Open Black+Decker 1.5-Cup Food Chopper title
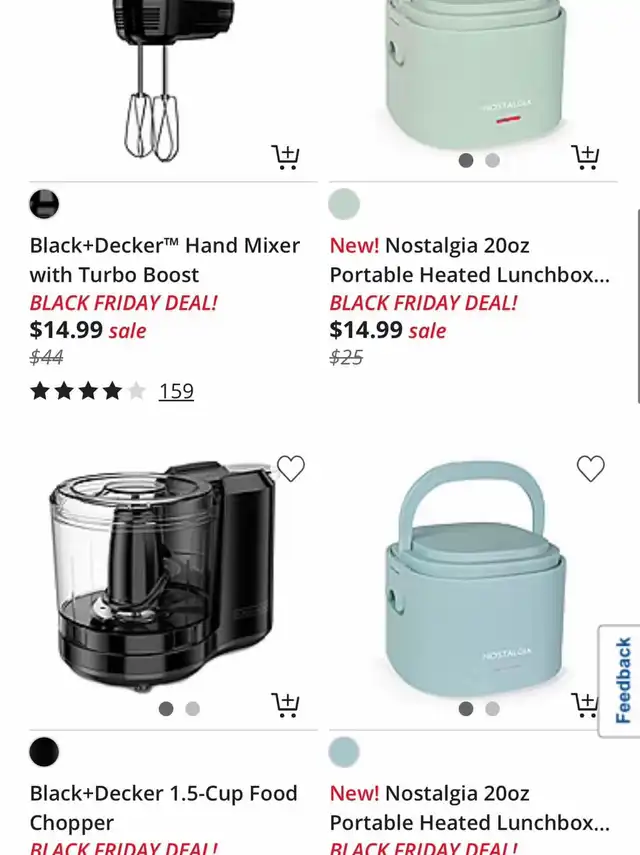640x855 pixels. 164,808
